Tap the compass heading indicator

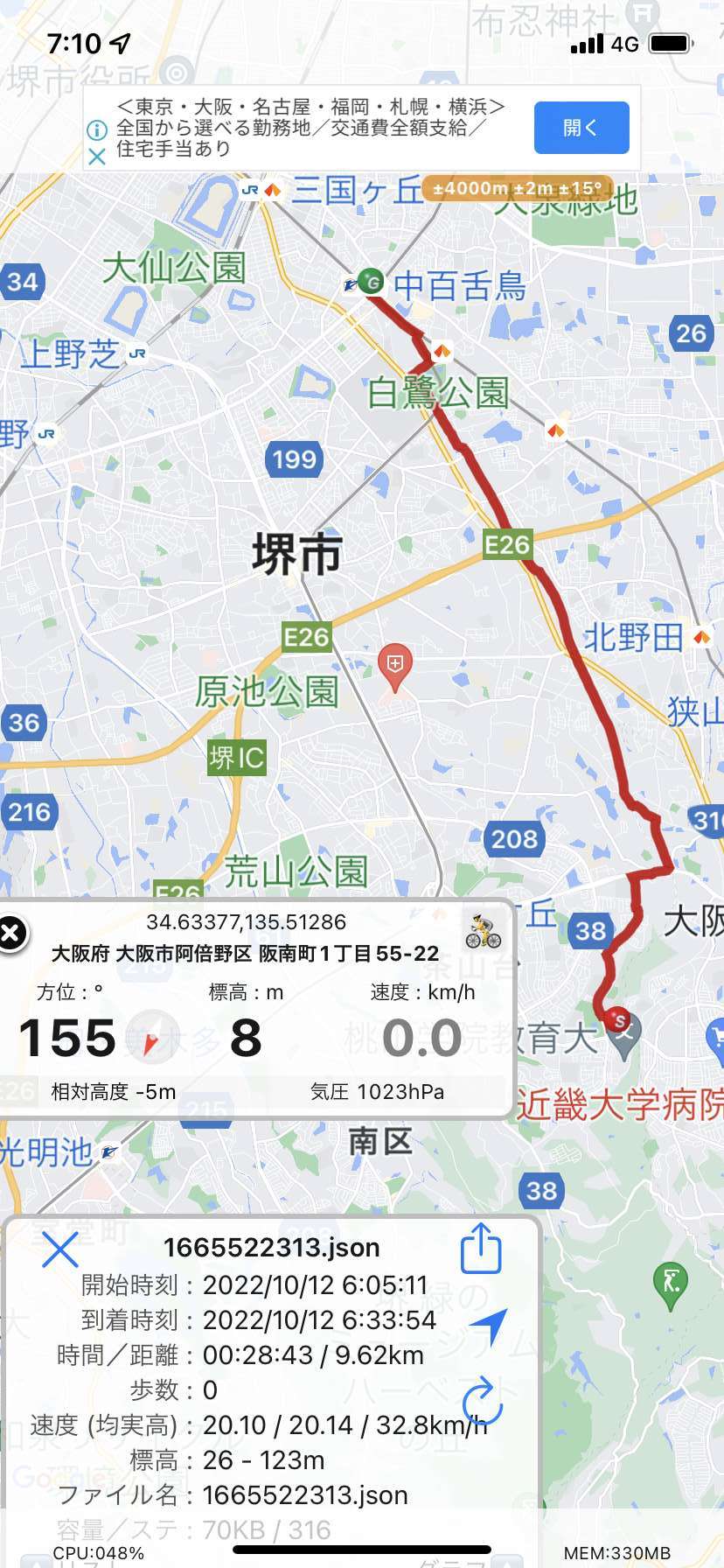tap(152, 1038)
